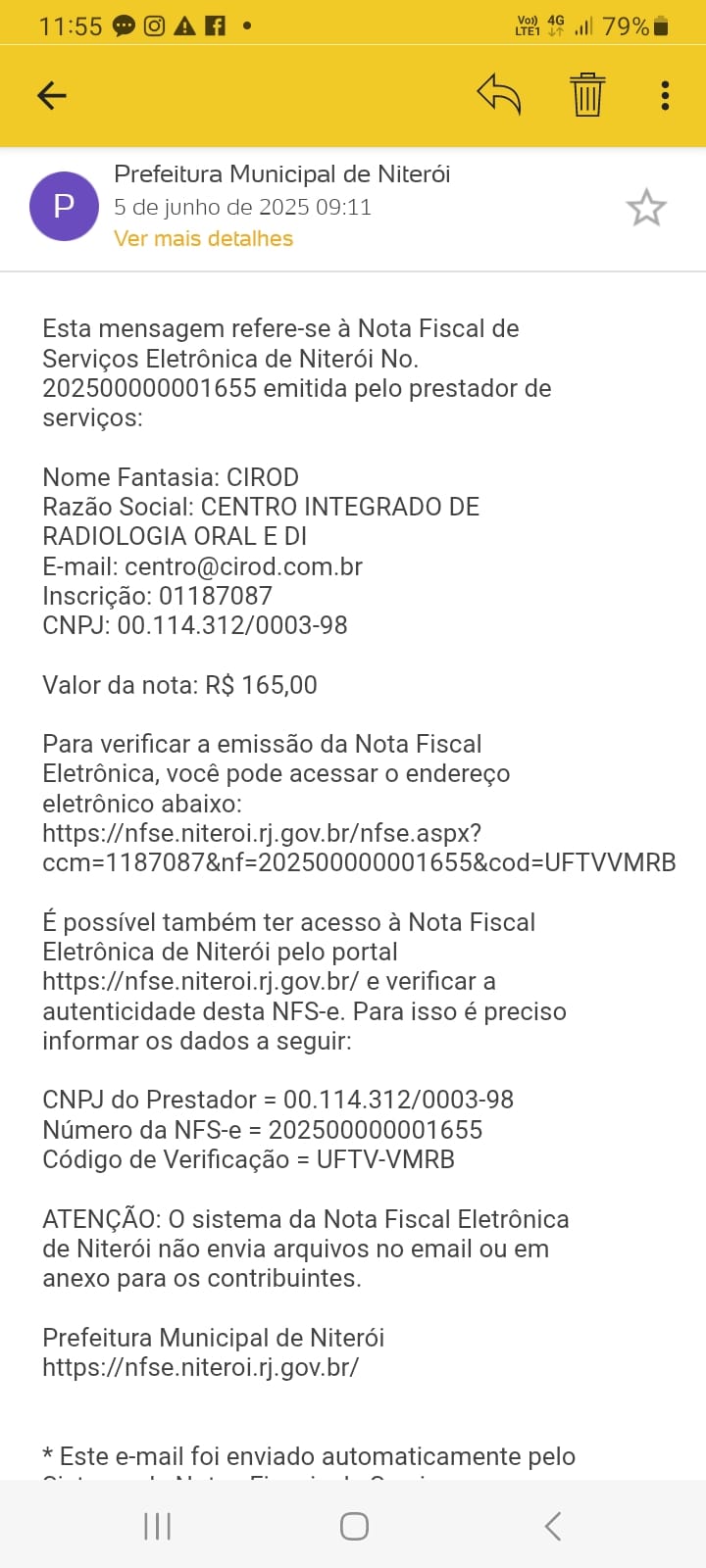The image size is (706, 1568).
Task: Open the three-dot overflow menu
Action: coord(665,95)
